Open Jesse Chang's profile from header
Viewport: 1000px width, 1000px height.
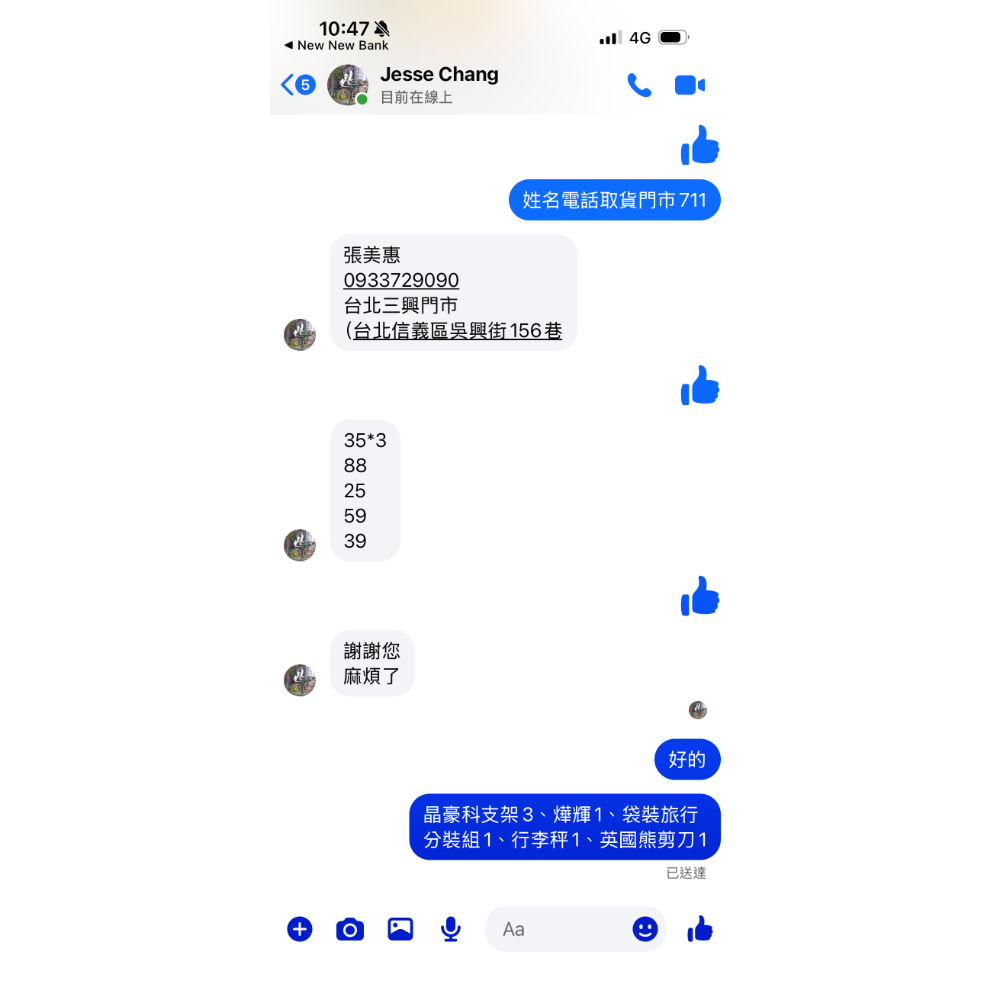tap(438, 75)
